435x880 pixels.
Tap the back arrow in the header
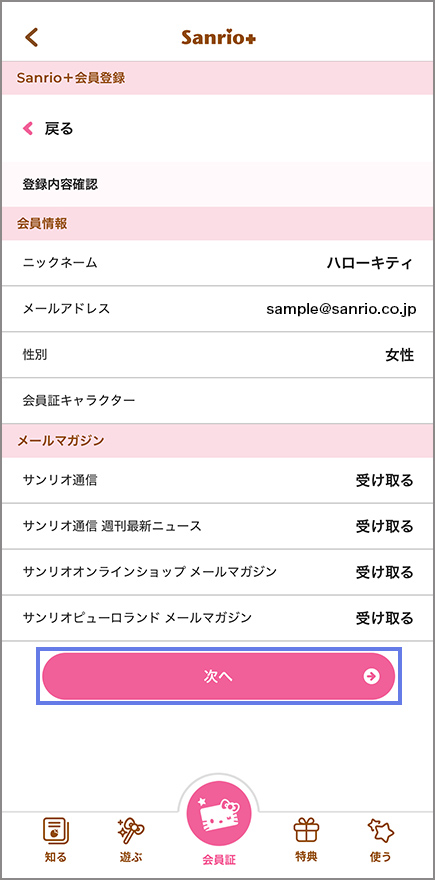pos(31,37)
